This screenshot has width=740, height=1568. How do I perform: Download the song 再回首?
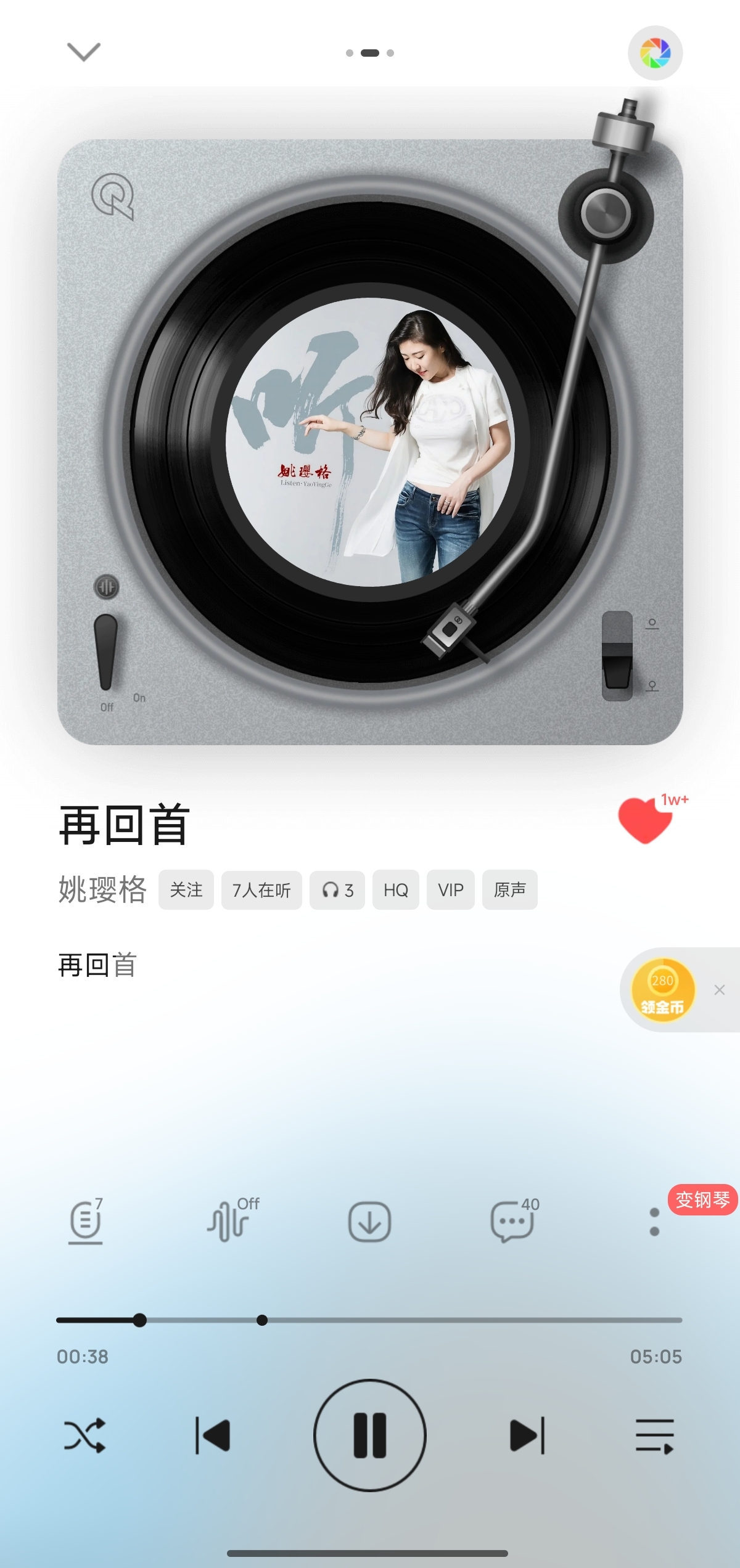point(370,1221)
